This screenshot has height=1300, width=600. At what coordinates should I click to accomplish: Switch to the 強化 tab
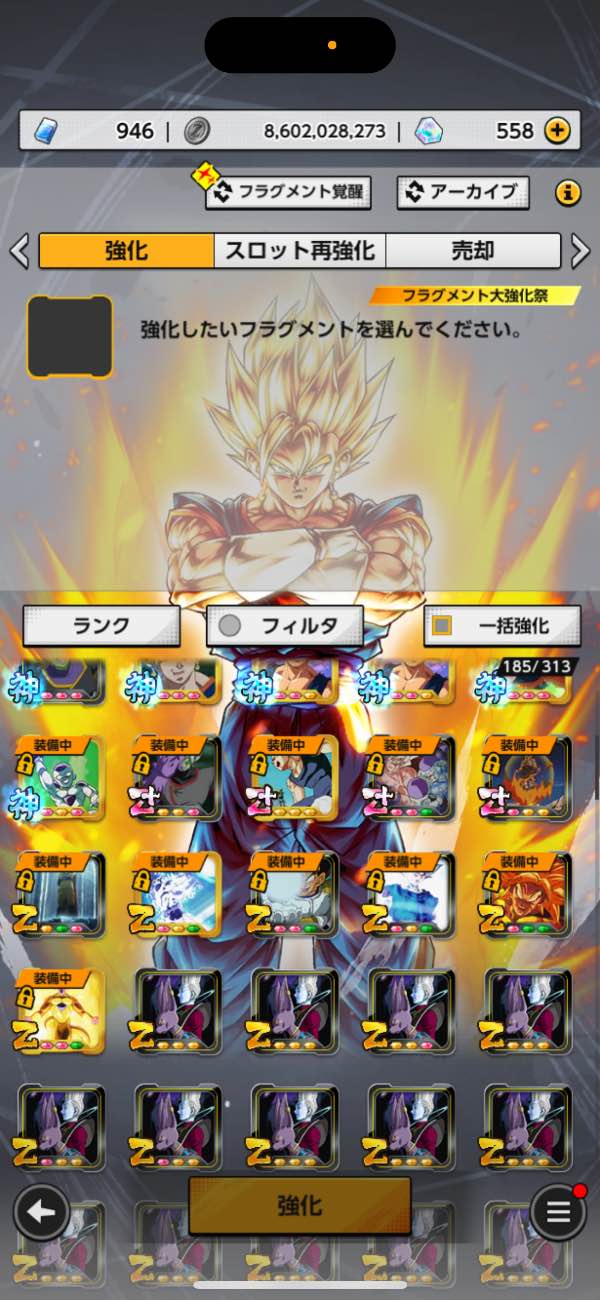[126, 251]
